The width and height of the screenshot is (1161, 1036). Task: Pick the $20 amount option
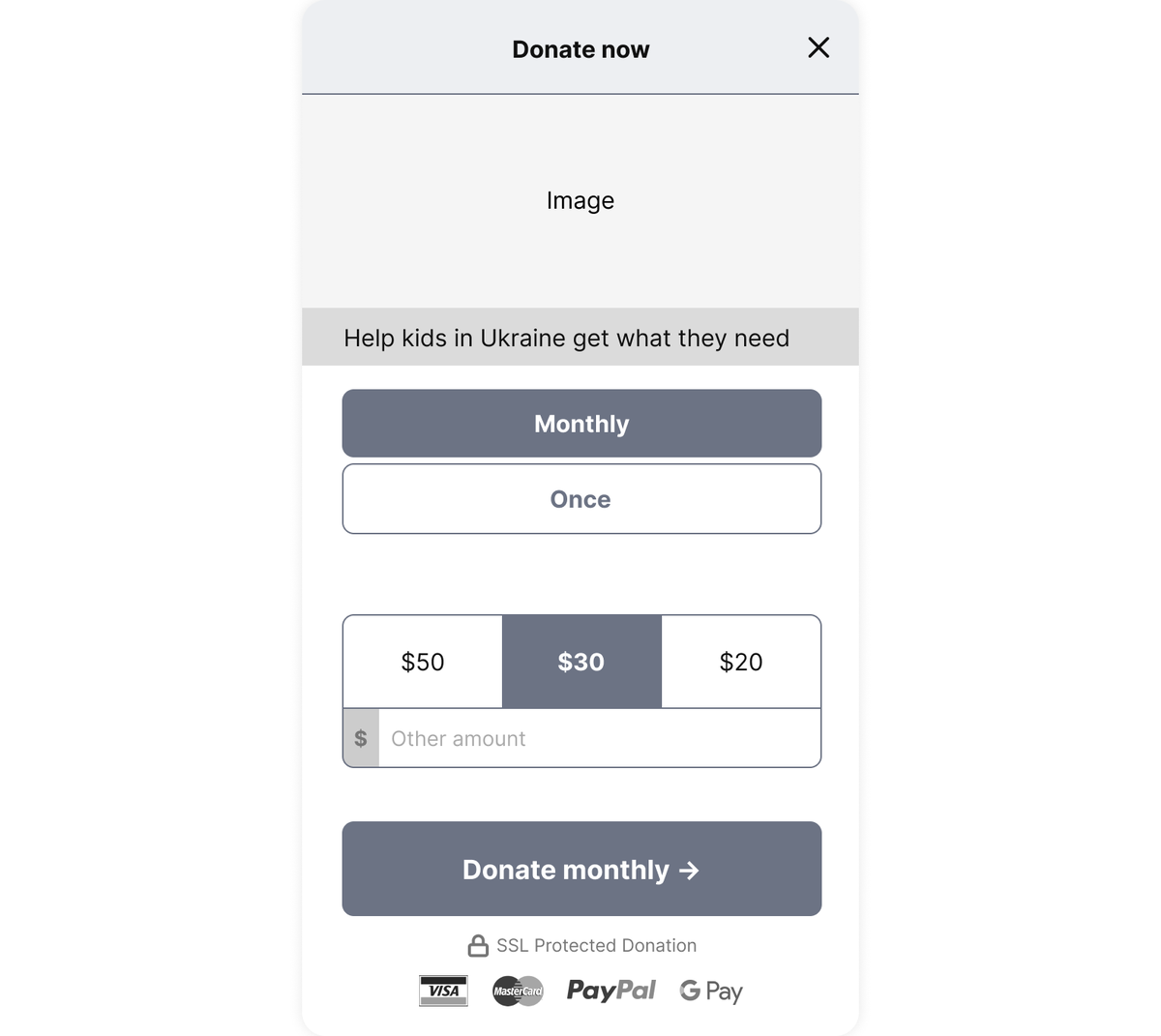pyautogui.click(x=741, y=662)
